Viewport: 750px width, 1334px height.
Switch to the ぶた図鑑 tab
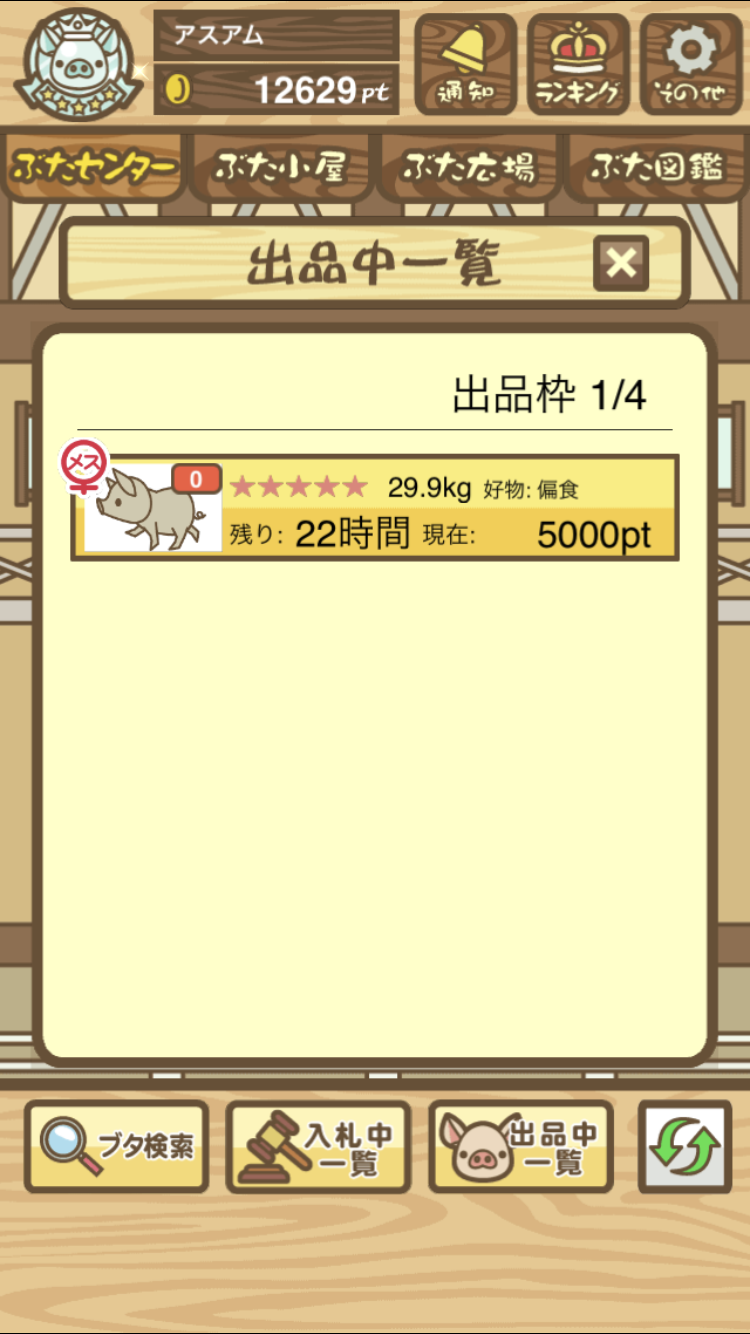coord(655,168)
